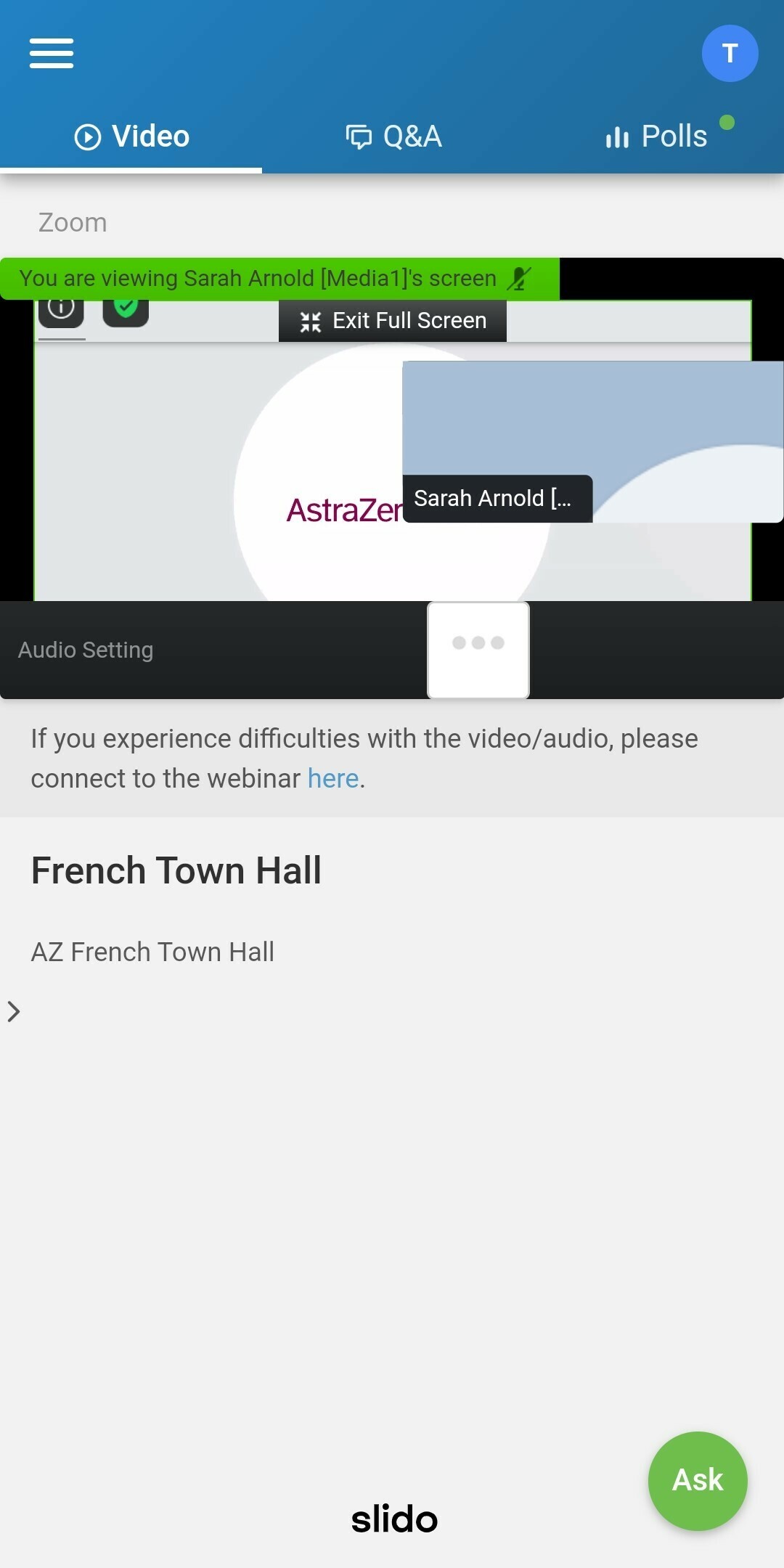The image size is (784, 1568).
Task: Open the hamburger menu
Action: (x=52, y=53)
